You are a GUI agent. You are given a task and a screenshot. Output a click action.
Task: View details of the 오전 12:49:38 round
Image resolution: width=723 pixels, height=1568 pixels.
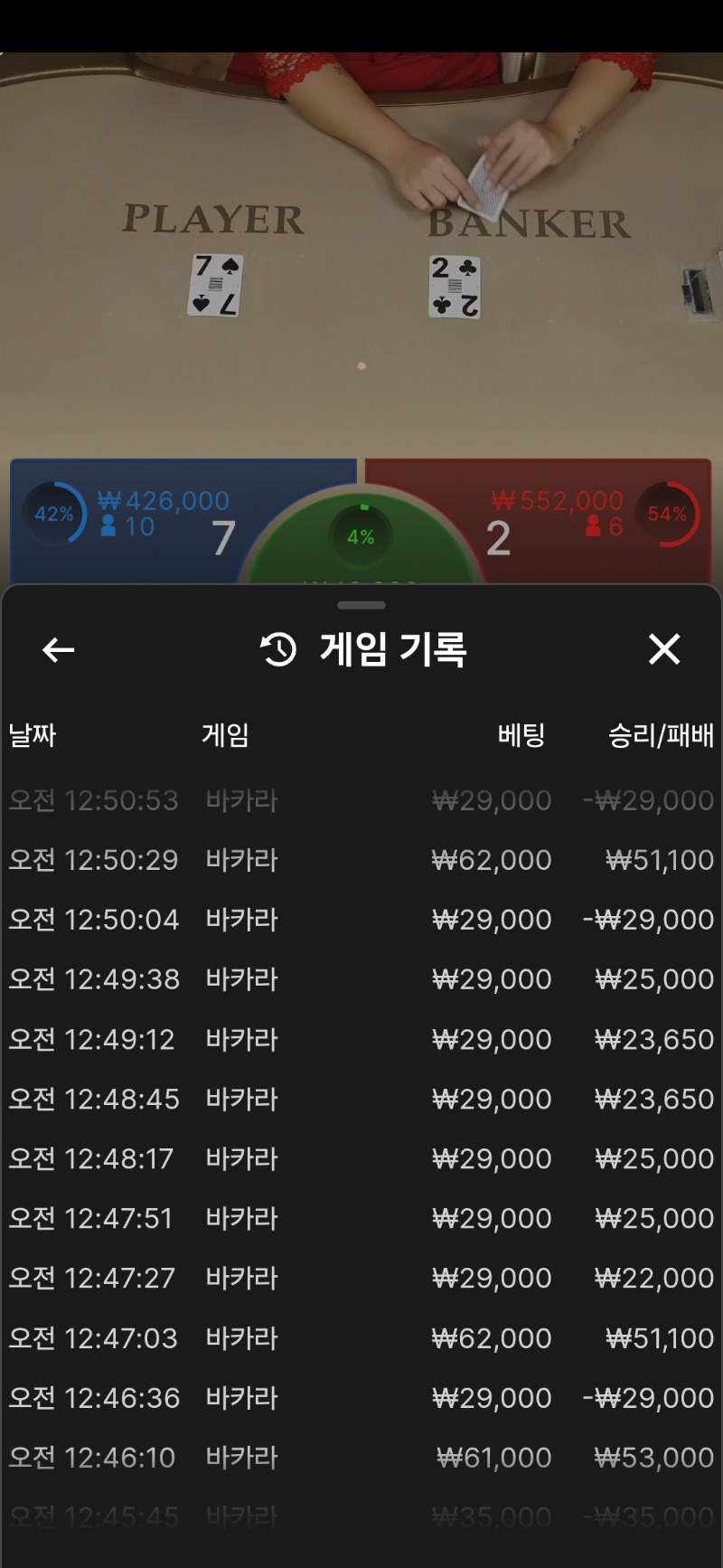pyautogui.click(x=361, y=979)
